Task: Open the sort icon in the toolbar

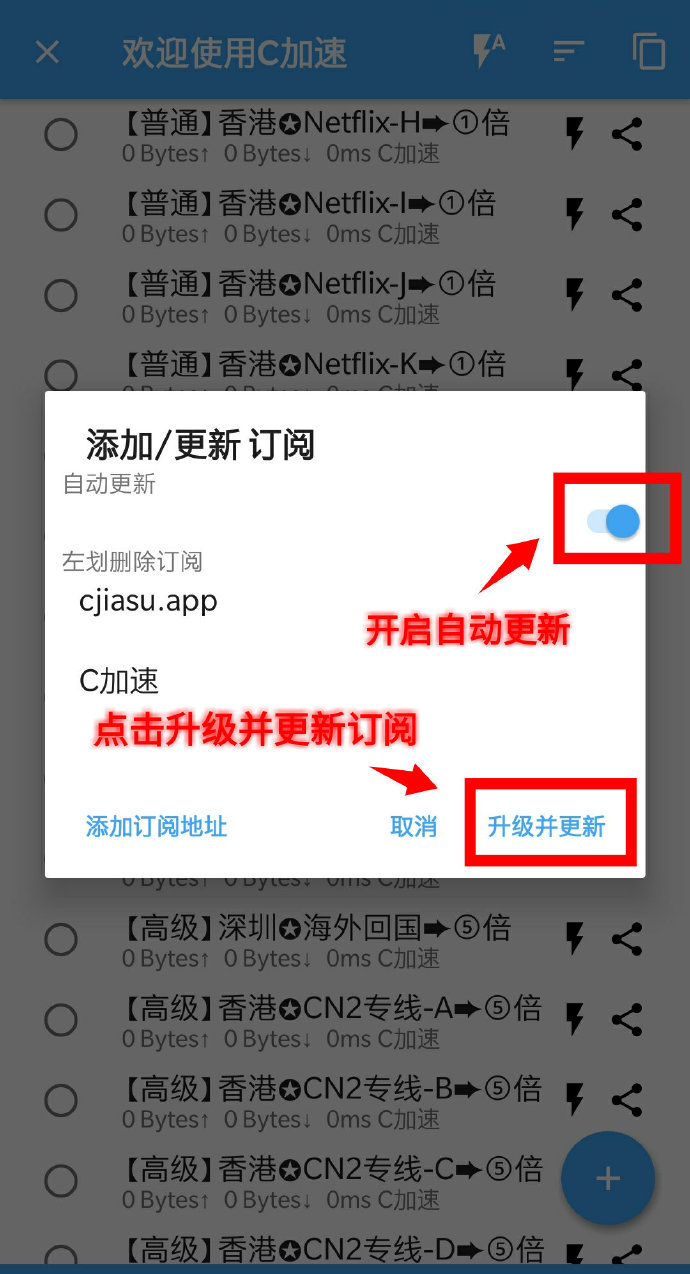Action: [x=568, y=52]
